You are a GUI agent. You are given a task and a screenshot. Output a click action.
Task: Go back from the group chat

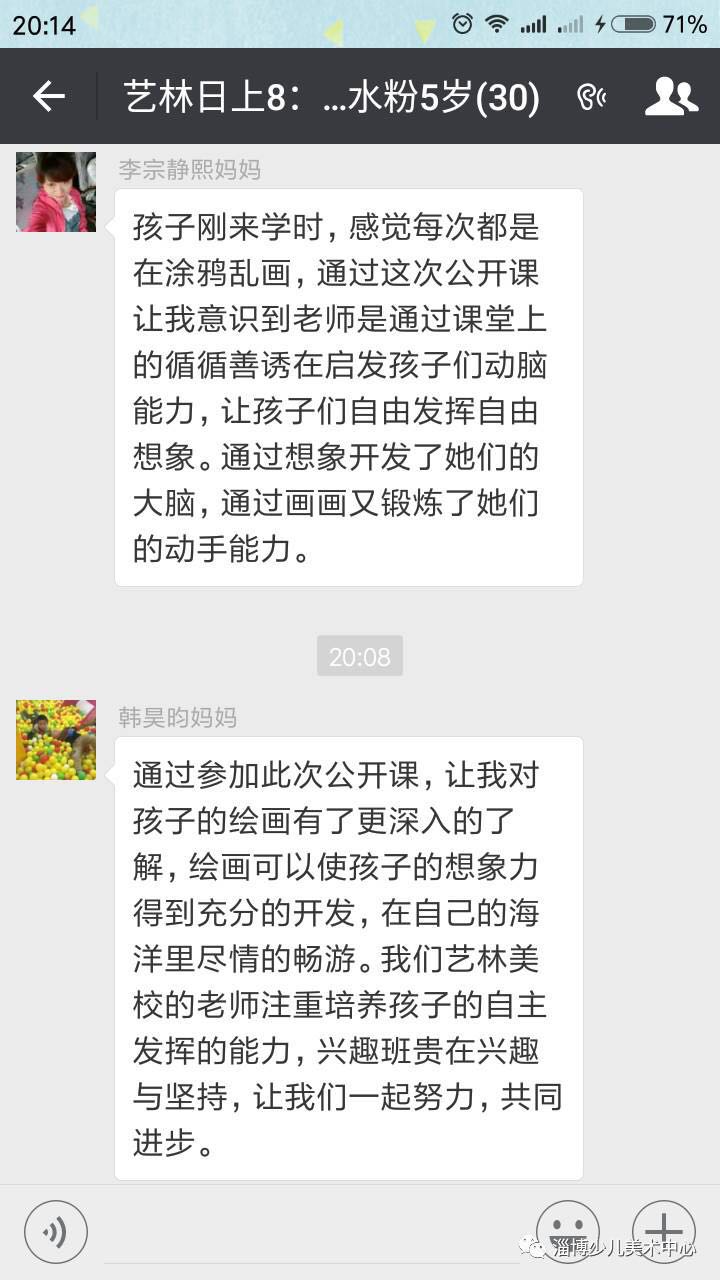pyautogui.click(x=48, y=96)
